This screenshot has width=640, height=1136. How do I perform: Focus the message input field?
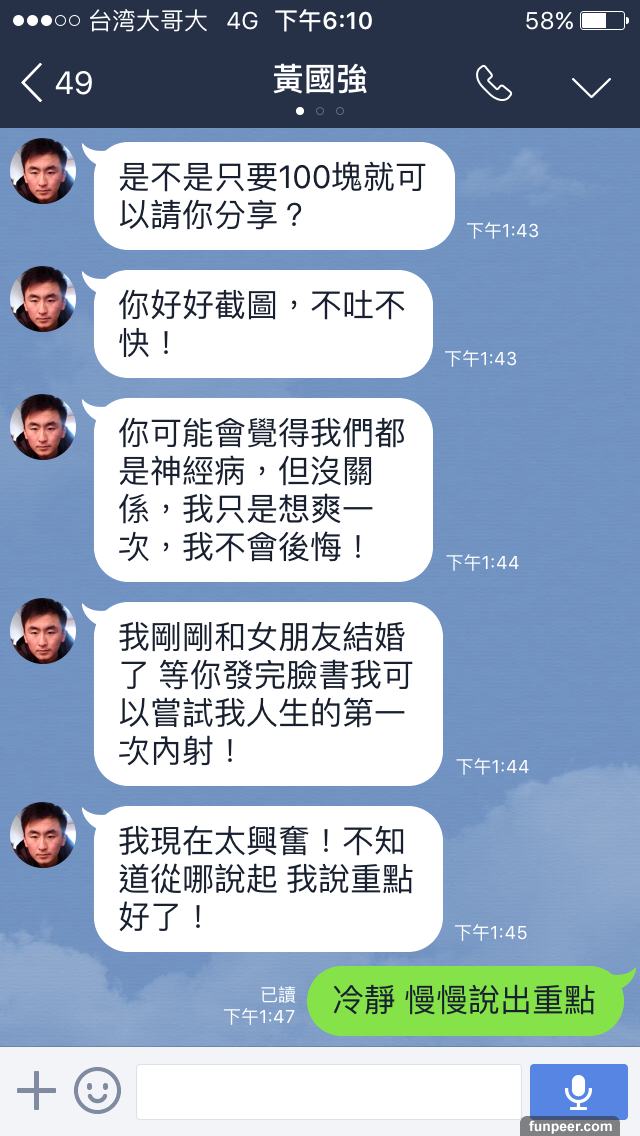[328, 1091]
